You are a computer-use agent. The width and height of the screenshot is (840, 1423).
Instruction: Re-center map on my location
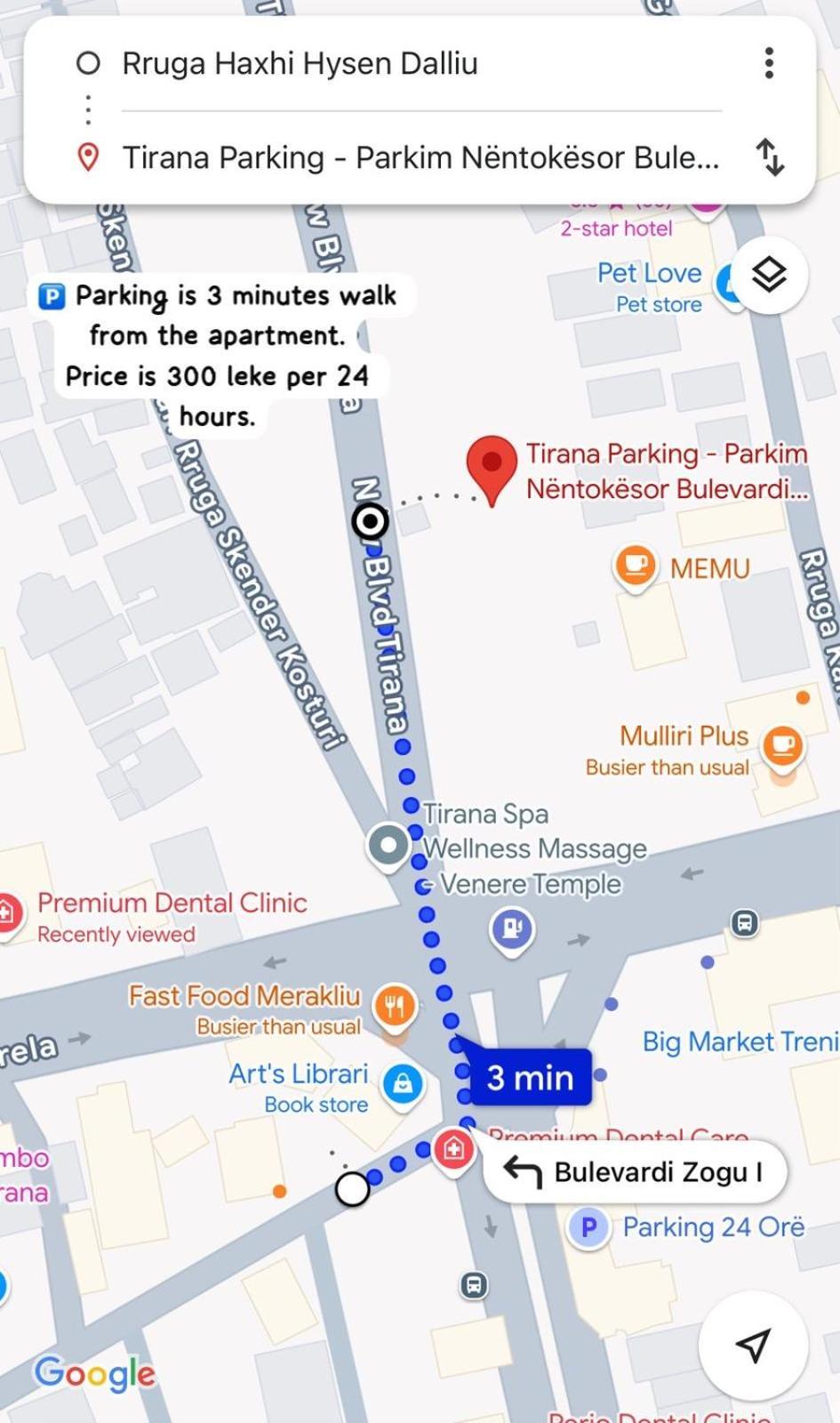tap(753, 1346)
